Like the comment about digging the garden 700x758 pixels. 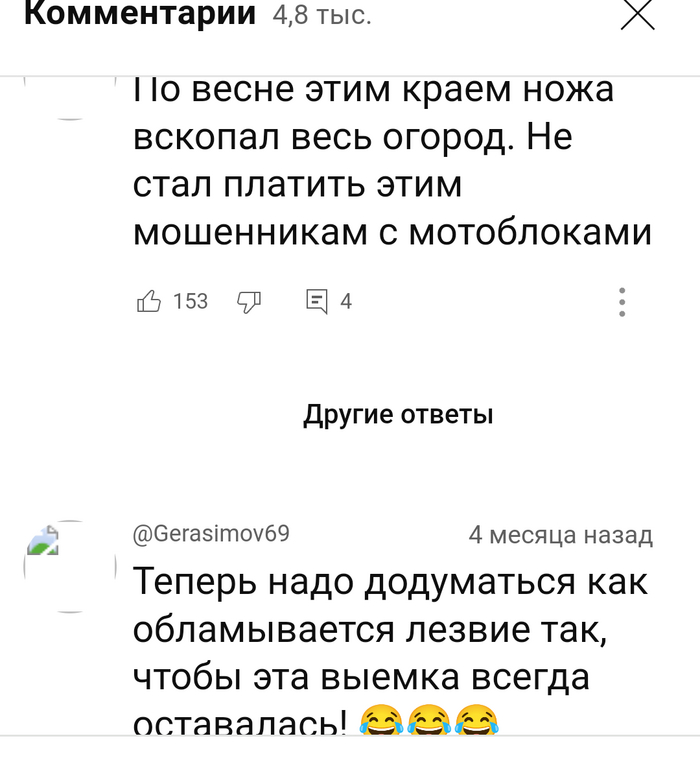tap(149, 301)
